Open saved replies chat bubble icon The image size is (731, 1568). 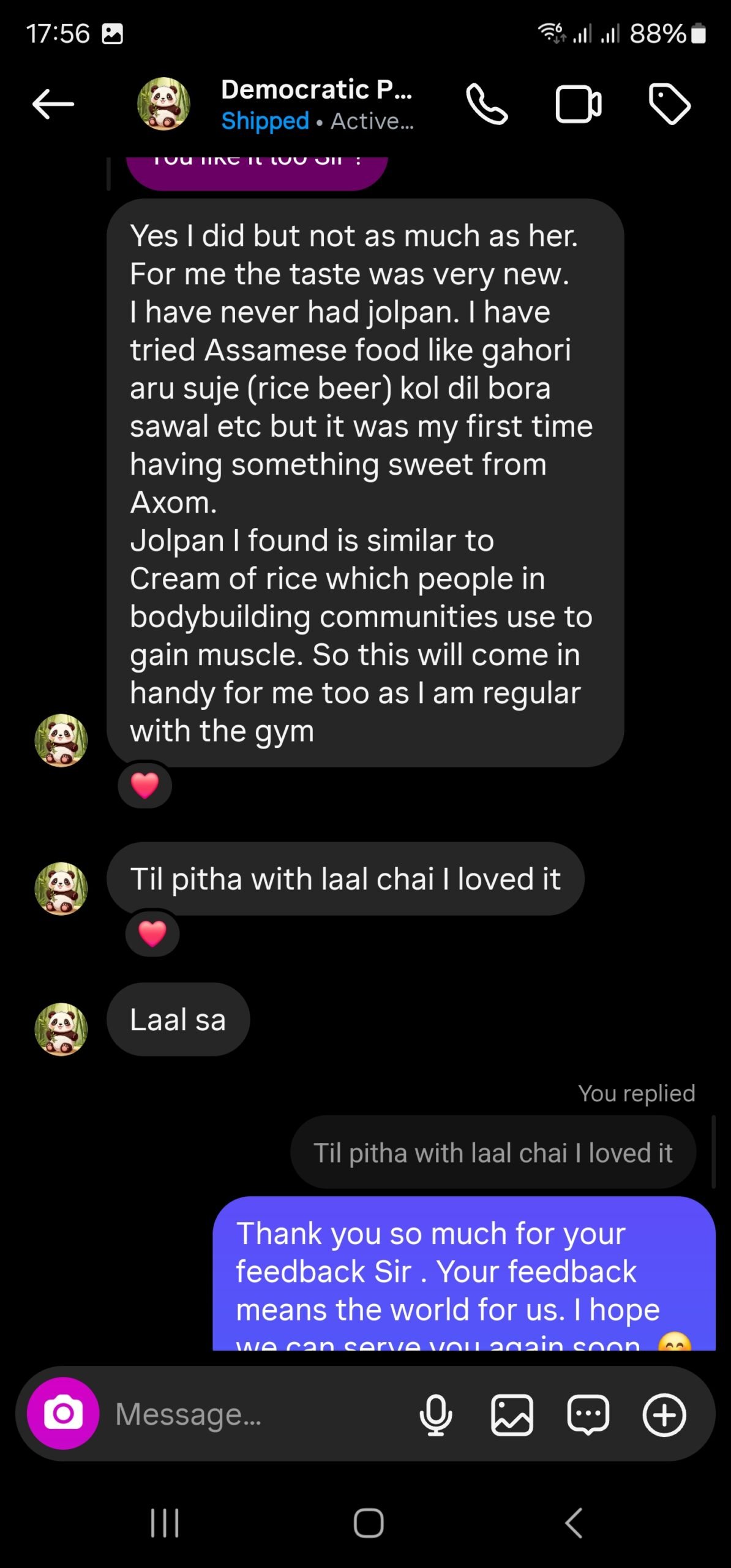(x=588, y=1415)
